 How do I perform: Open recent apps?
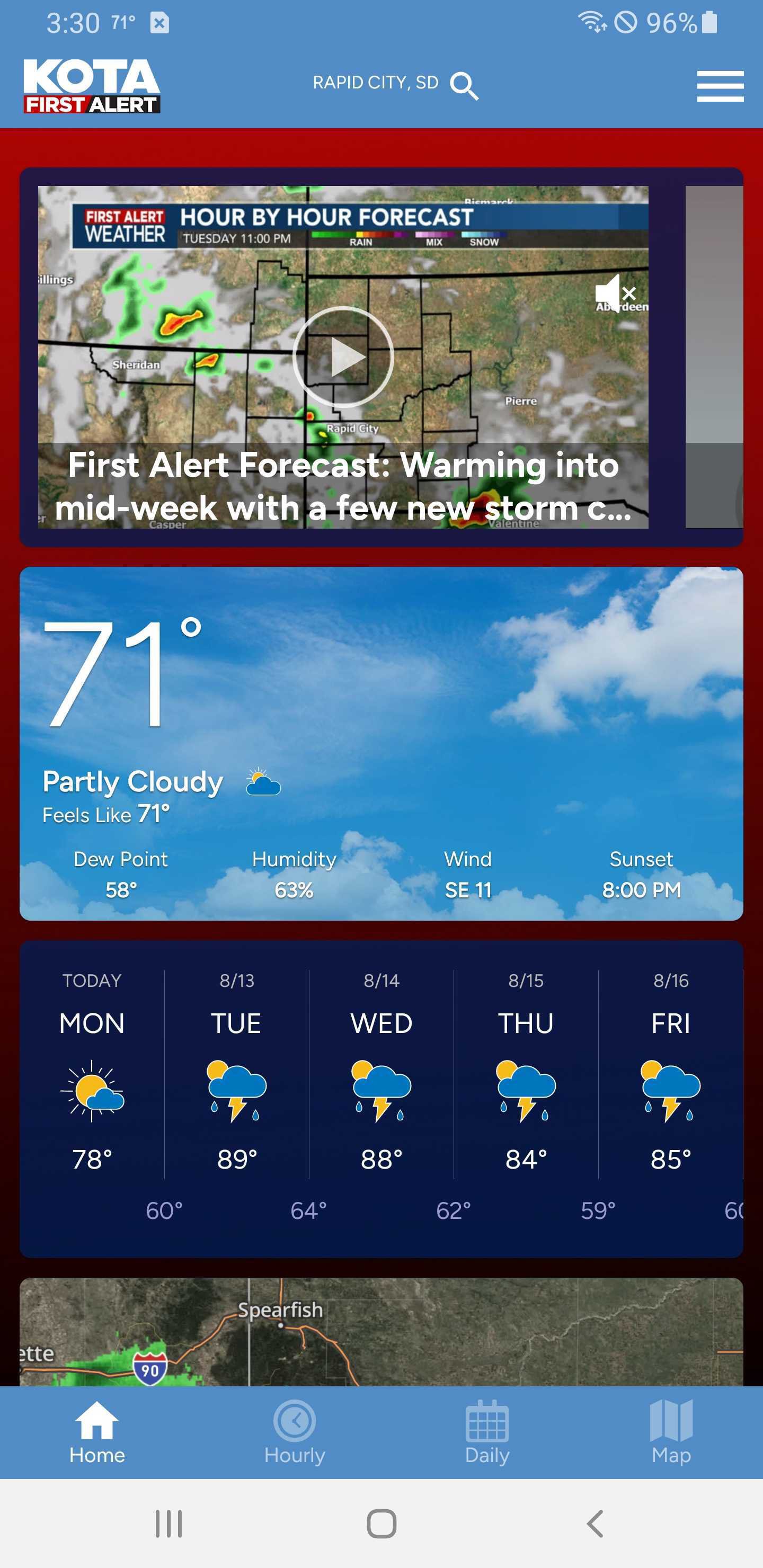tap(168, 1524)
